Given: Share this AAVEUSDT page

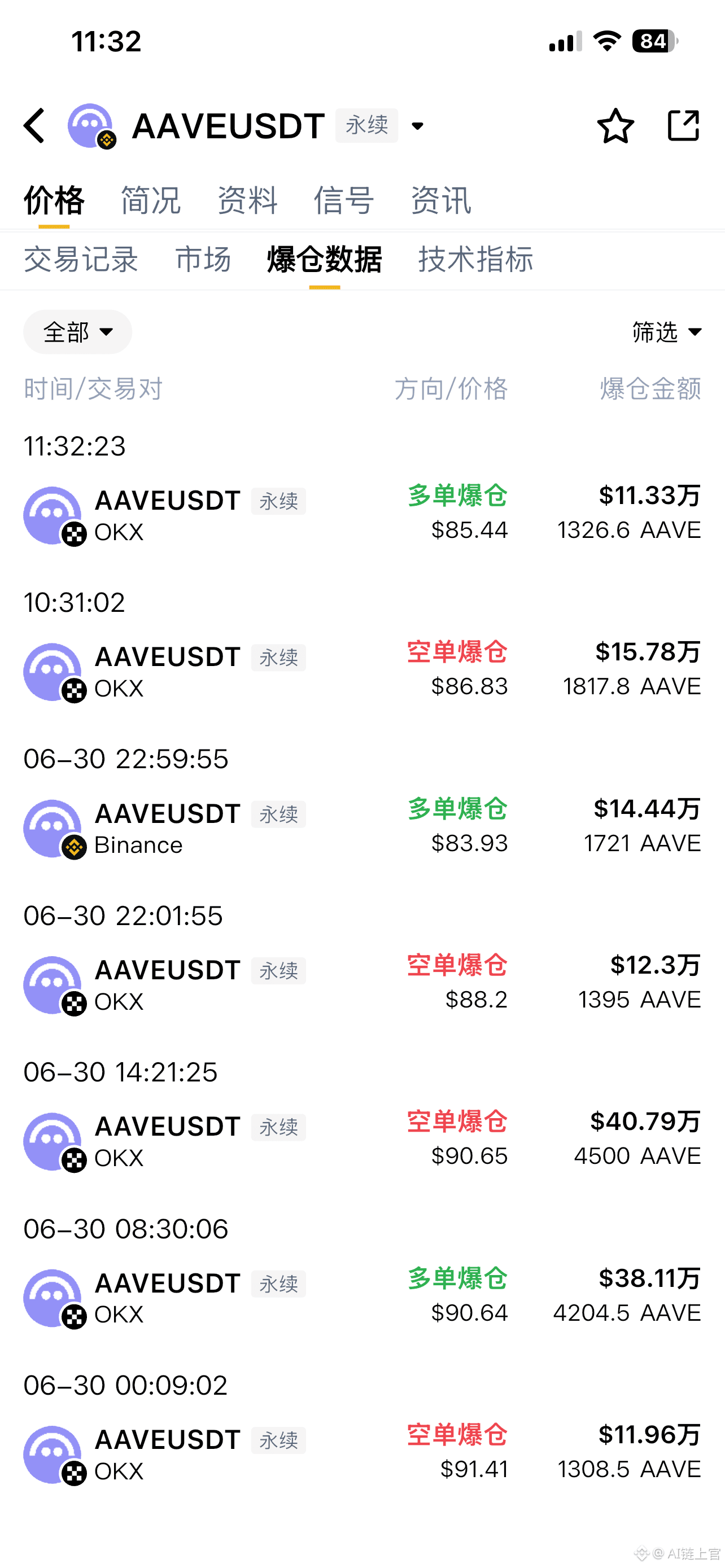Looking at the screenshot, I should (x=683, y=126).
